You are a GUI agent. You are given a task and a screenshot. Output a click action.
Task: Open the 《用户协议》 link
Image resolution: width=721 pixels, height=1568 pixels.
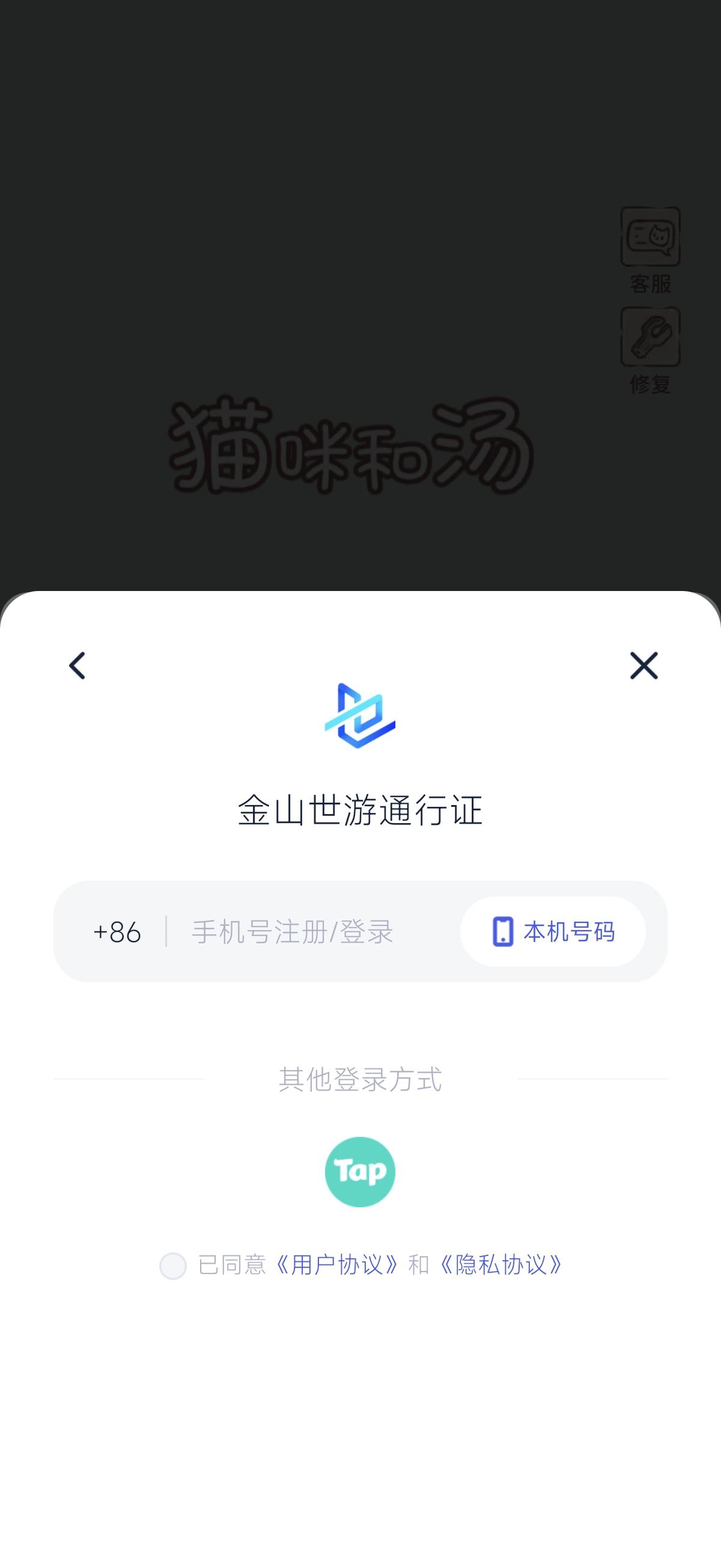337,1265
